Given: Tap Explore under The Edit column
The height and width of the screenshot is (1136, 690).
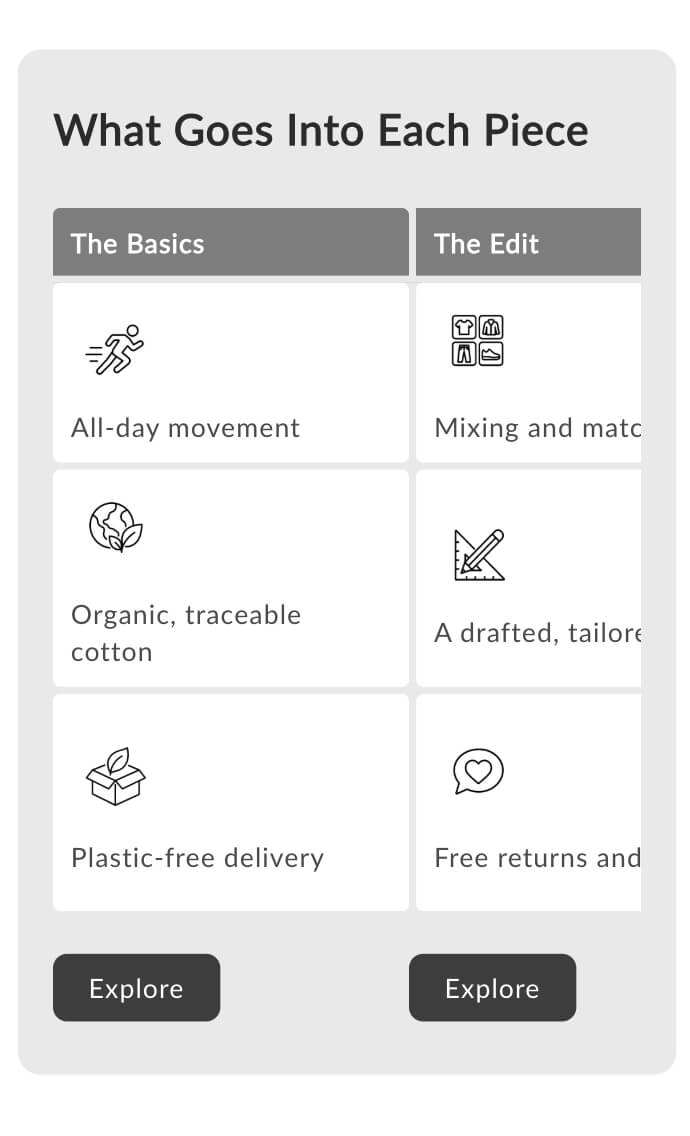Looking at the screenshot, I should pos(492,987).
